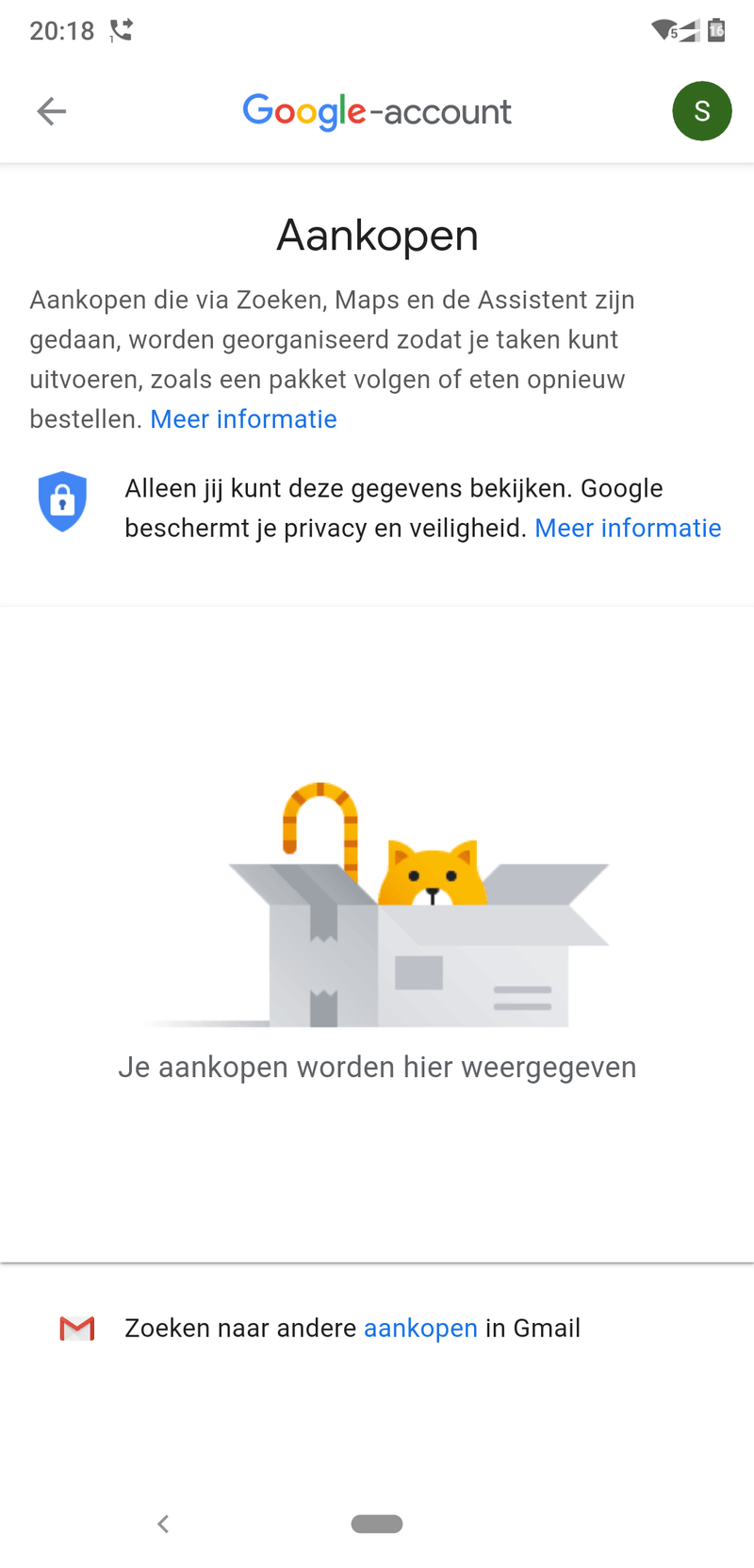The height and width of the screenshot is (1568, 754).
Task: Open the account avatar with letter S
Action: tap(702, 111)
